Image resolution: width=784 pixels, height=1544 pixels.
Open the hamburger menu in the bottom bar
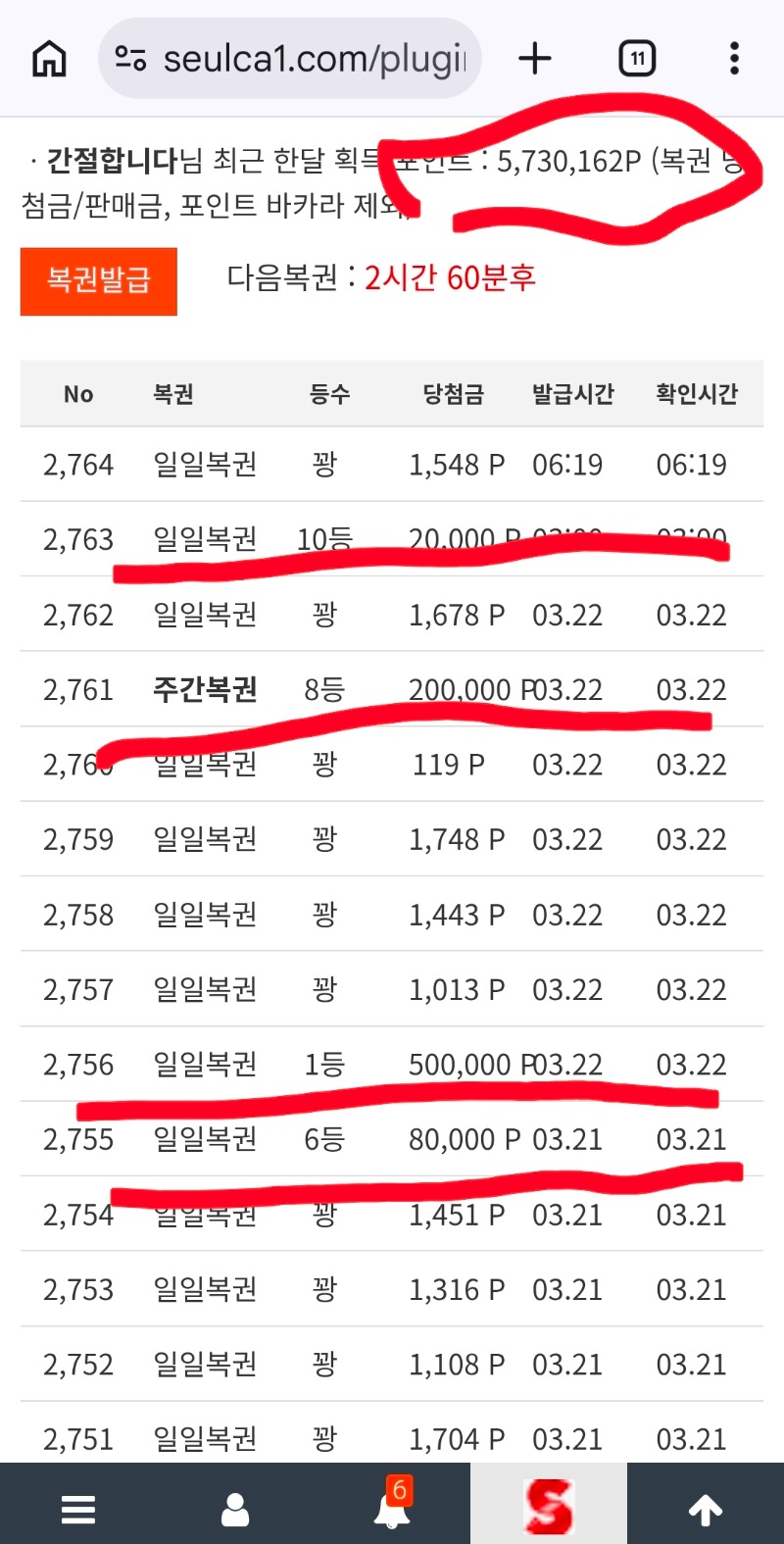[78, 1509]
